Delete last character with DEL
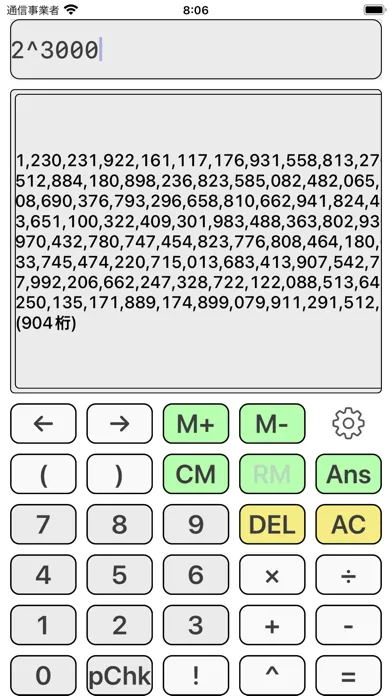Image resolution: width=392 pixels, height=696 pixels. coord(272,524)
